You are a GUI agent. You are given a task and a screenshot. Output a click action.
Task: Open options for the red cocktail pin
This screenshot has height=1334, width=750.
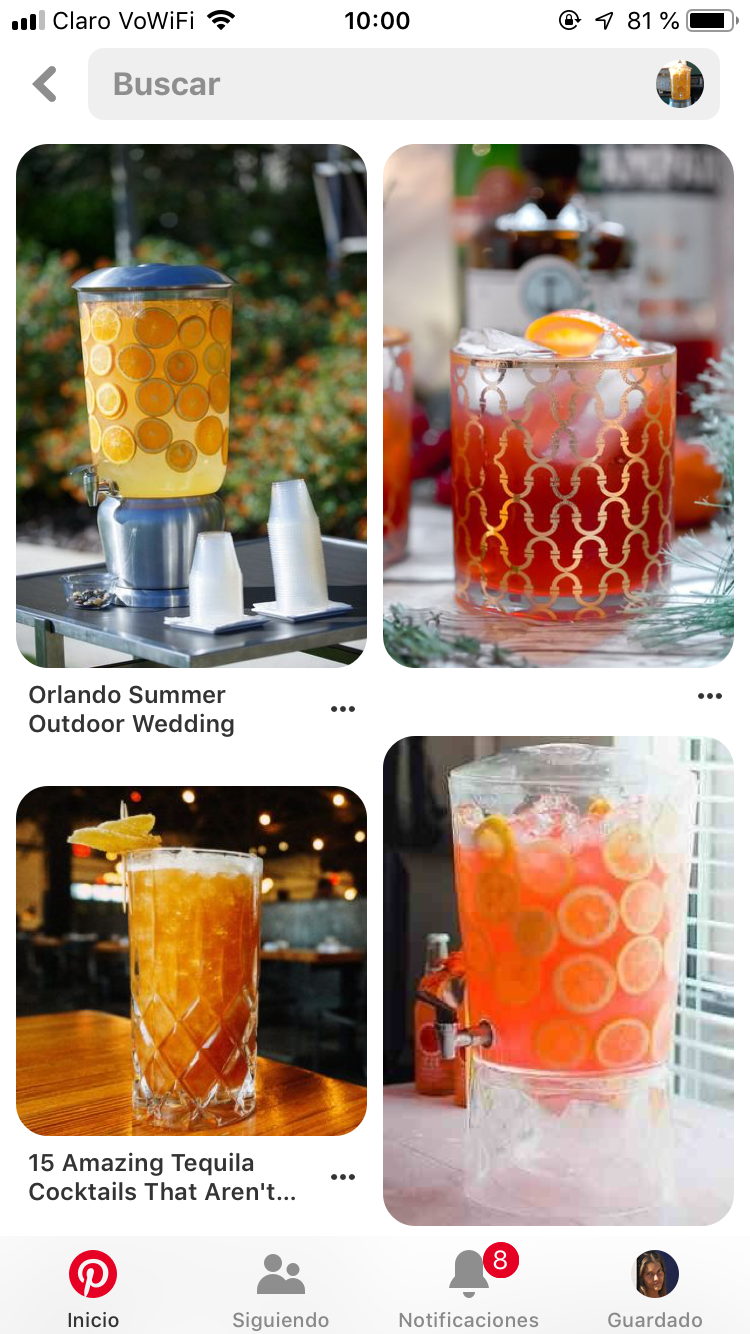click(710, 696)
